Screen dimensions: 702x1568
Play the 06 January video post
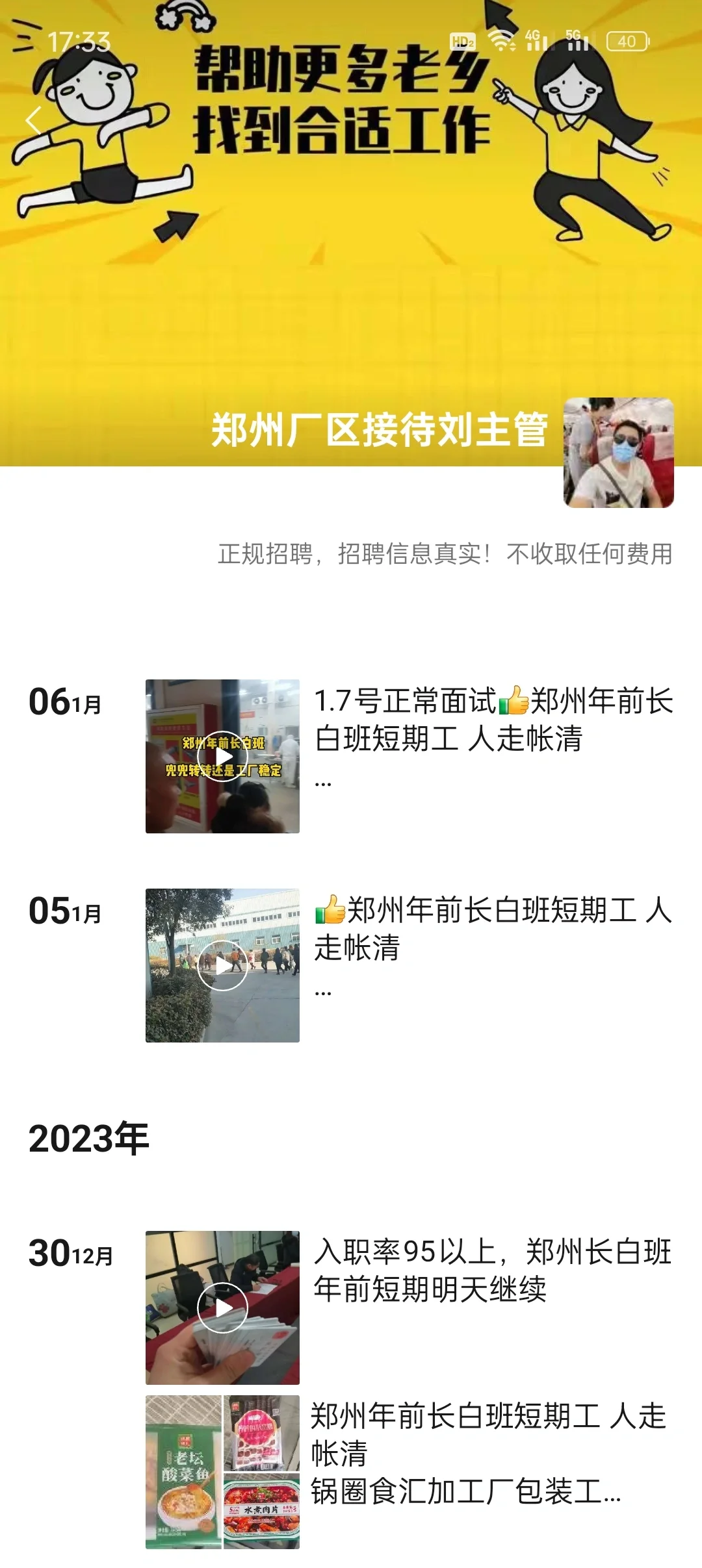point(222,757)
